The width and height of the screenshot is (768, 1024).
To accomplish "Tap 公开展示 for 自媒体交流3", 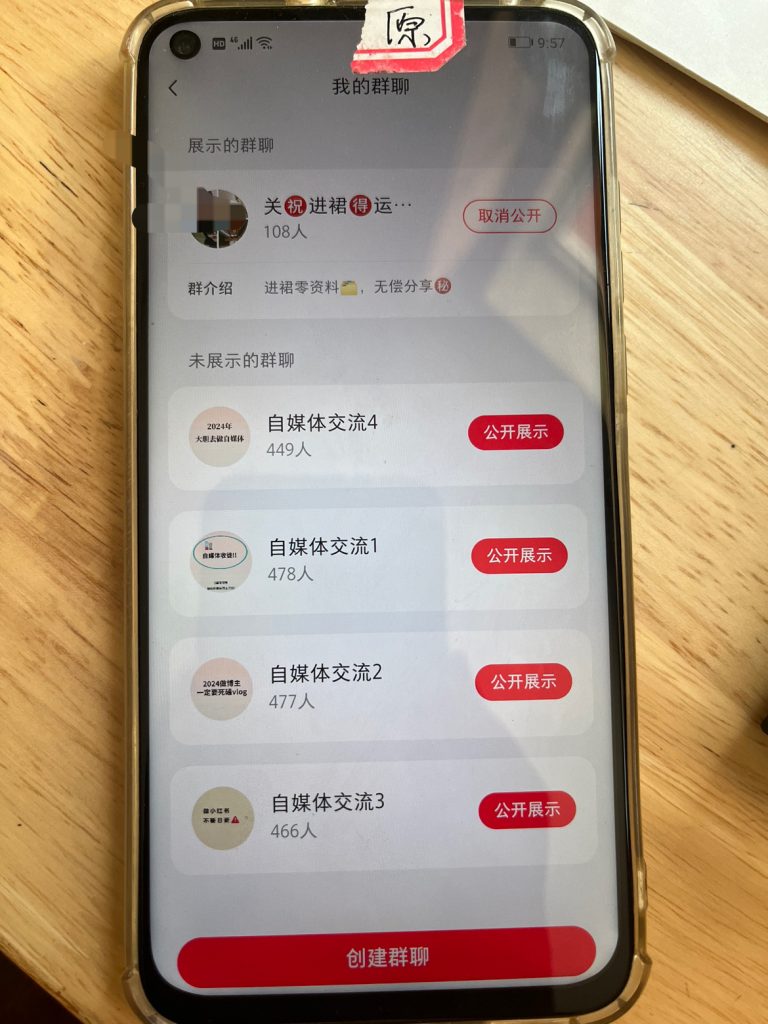I will click(x=527, y=810).
